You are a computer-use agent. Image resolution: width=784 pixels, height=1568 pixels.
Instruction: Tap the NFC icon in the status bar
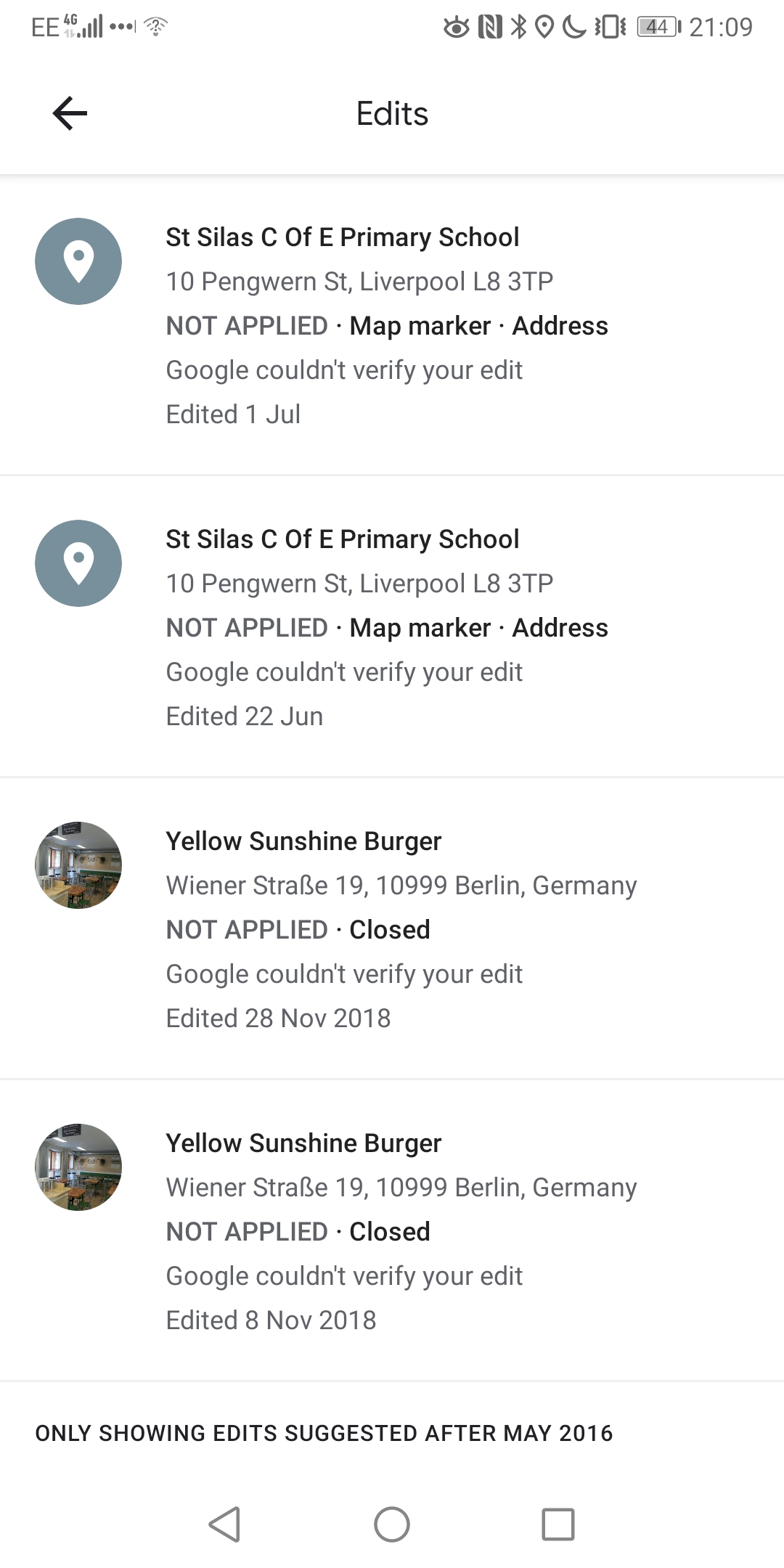pos(489,26)
